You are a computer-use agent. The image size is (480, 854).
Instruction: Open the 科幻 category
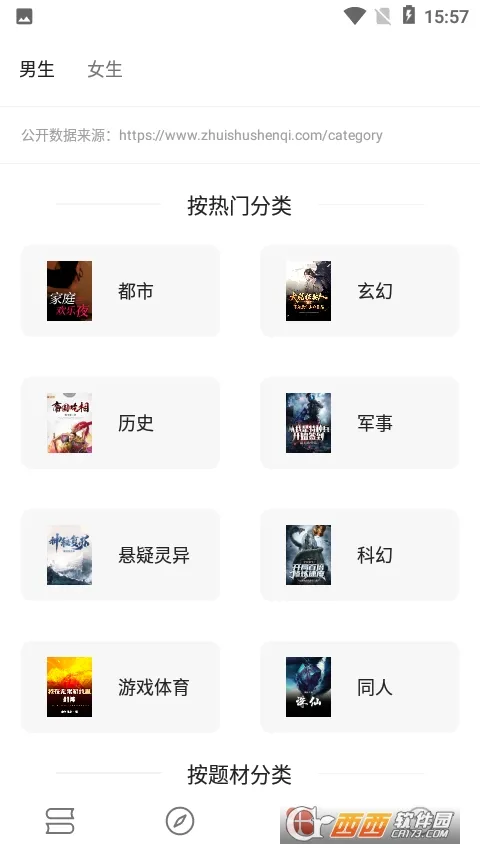360,555
